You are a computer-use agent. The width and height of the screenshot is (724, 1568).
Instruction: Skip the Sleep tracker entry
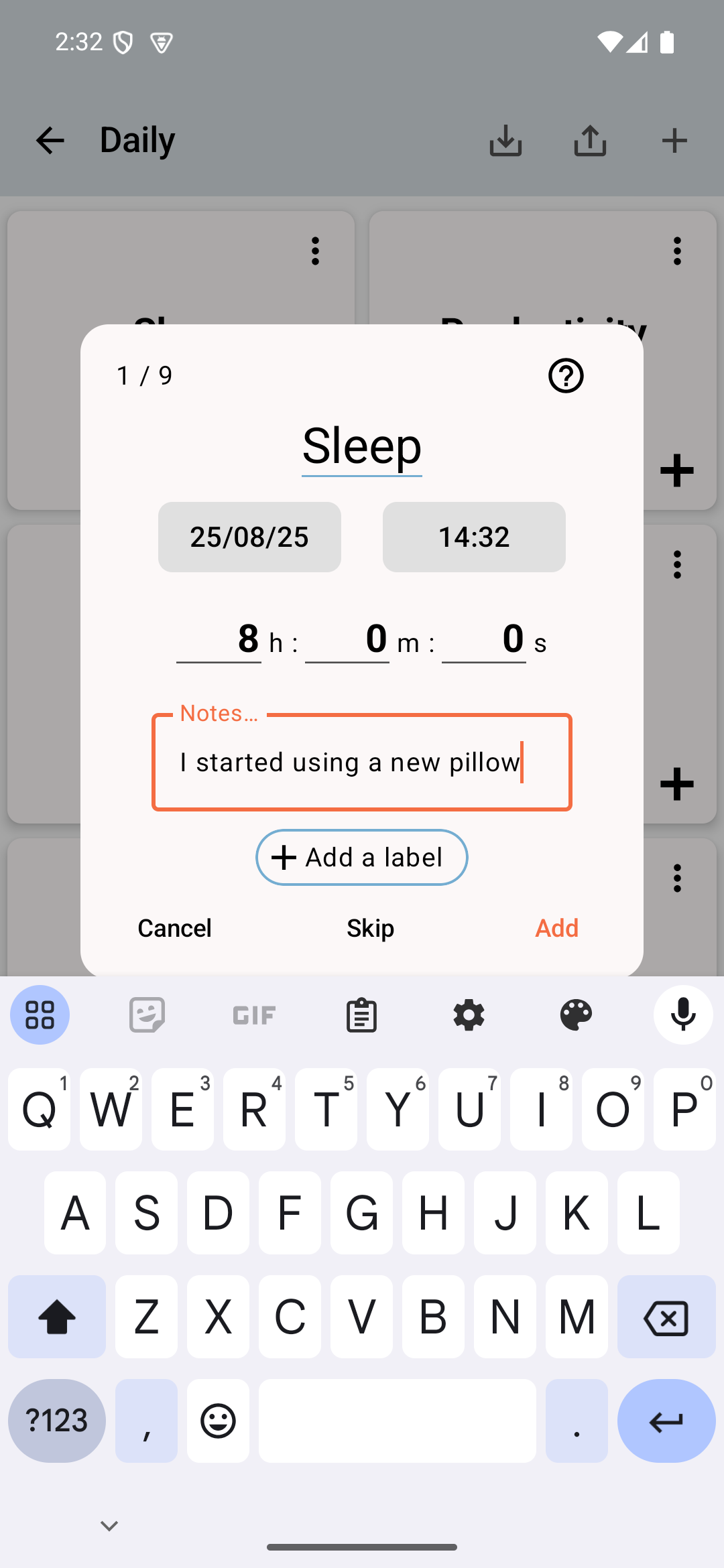[370, 928]
